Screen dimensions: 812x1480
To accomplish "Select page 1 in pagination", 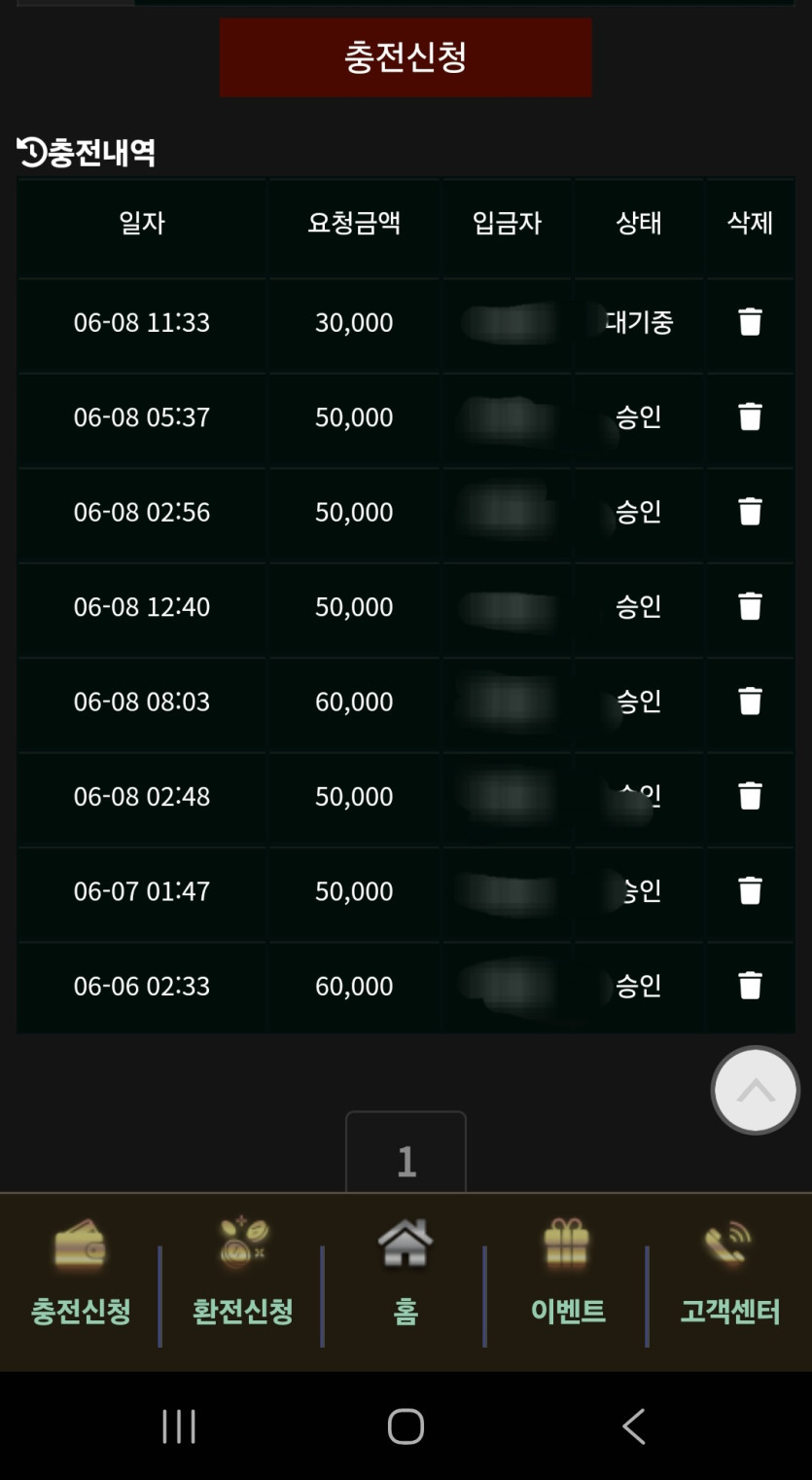I will point(406,1158).
